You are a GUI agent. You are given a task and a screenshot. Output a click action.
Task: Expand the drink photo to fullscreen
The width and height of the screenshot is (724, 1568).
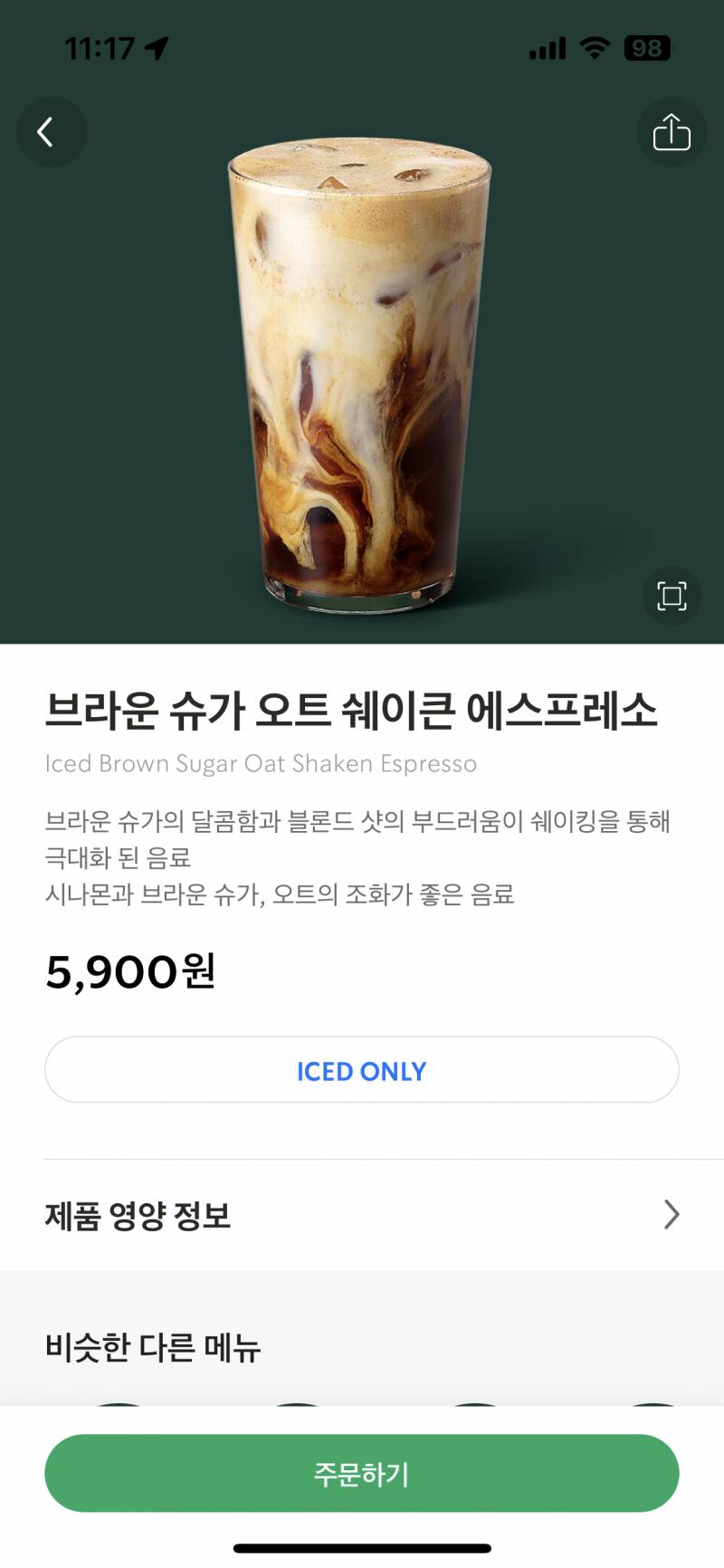671,596
